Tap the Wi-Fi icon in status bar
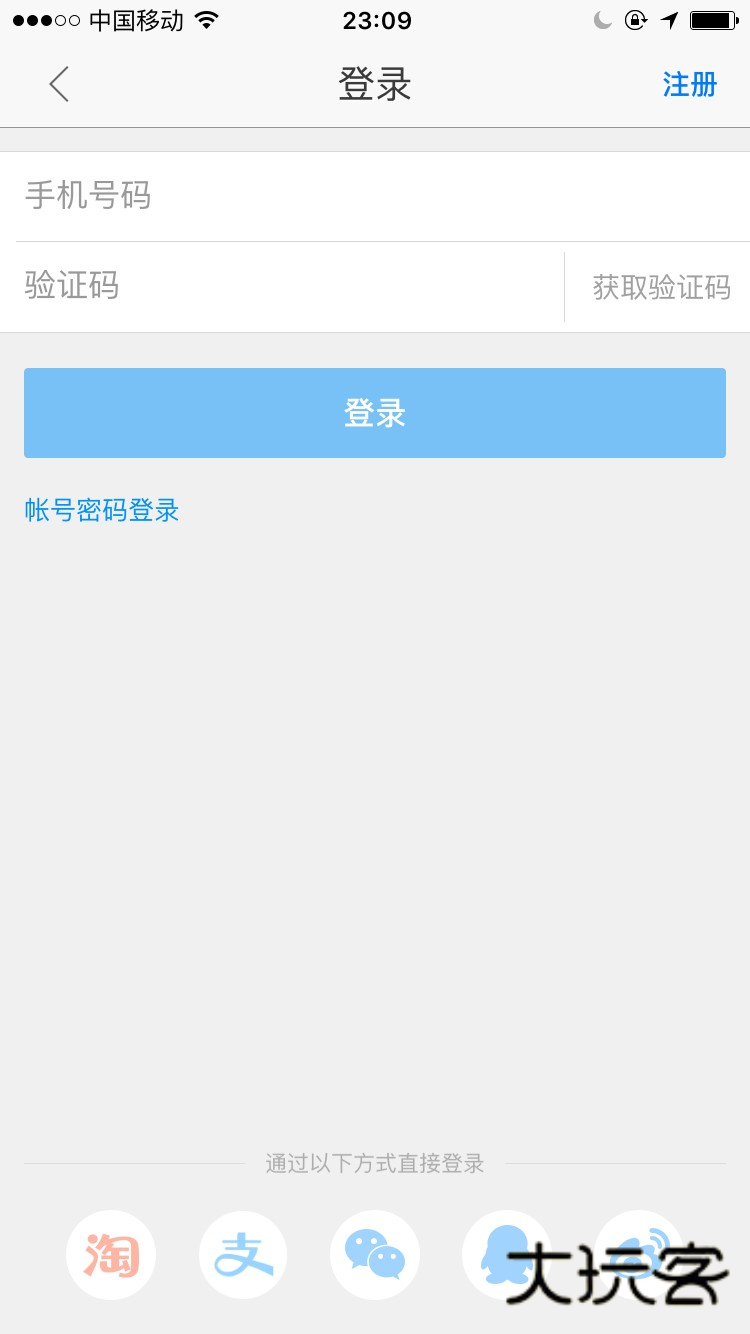Viewport: 750px width, 1334px height. coord(208,18)
